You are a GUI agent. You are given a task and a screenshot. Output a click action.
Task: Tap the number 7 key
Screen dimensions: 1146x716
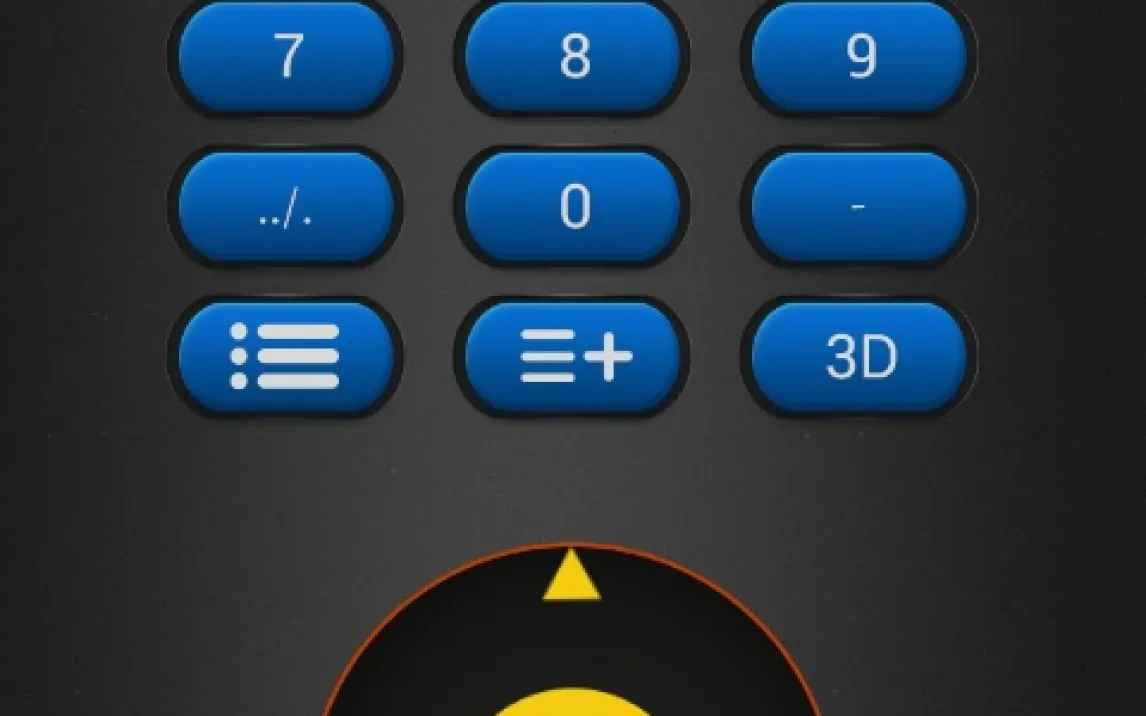click(x=286, y=56)
